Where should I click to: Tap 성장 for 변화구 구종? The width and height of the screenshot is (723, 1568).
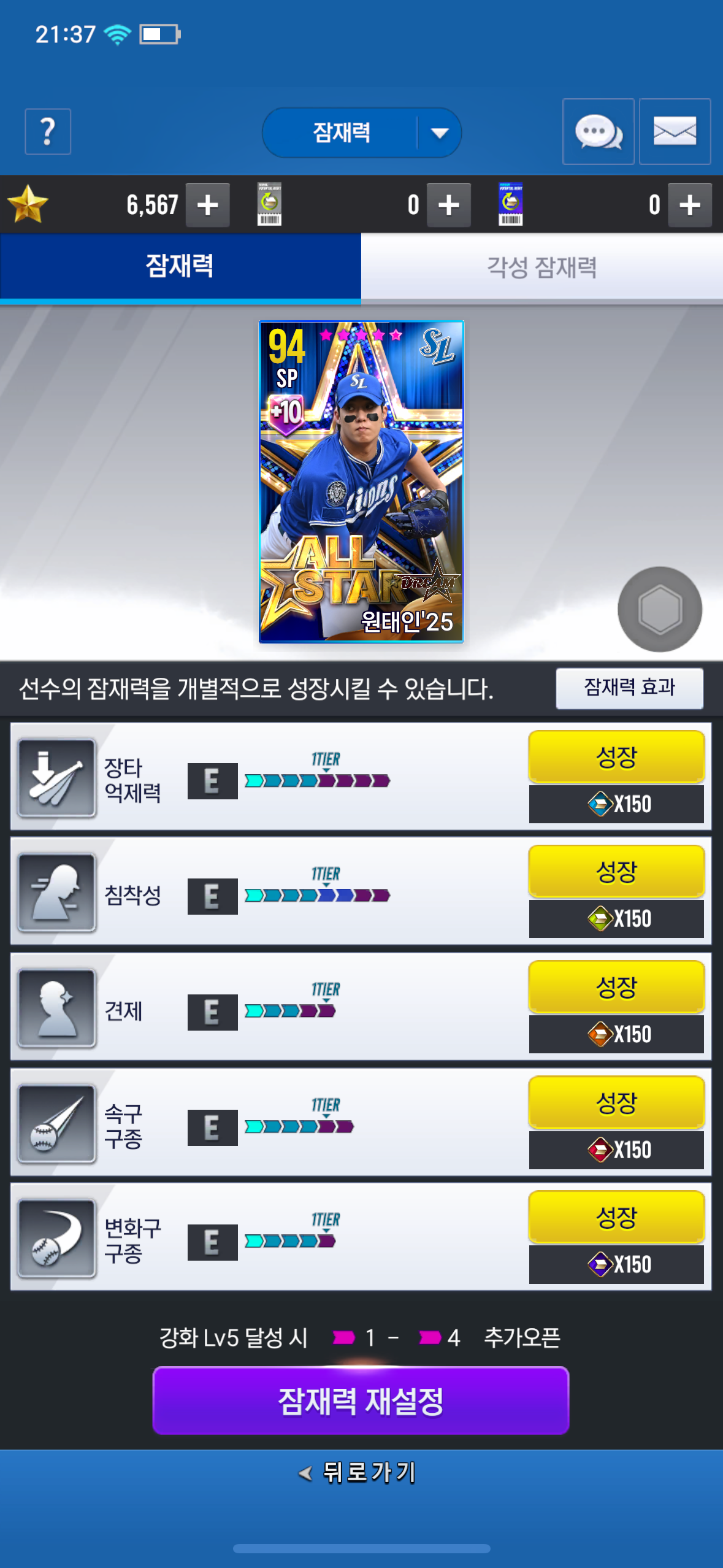[x=616, y=1217]
